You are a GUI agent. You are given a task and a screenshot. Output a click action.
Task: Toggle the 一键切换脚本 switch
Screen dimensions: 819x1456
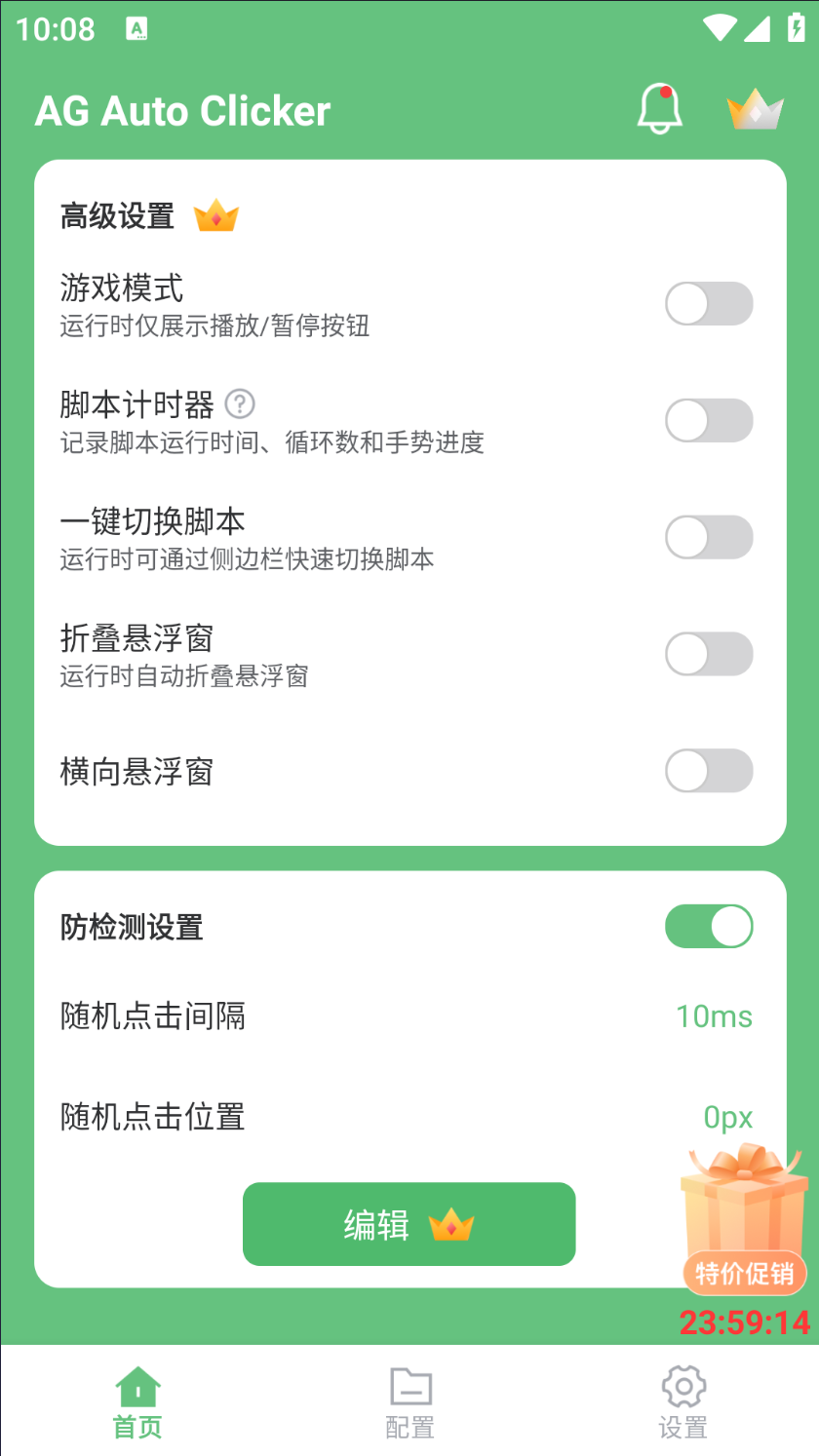[x=709, y=538]
